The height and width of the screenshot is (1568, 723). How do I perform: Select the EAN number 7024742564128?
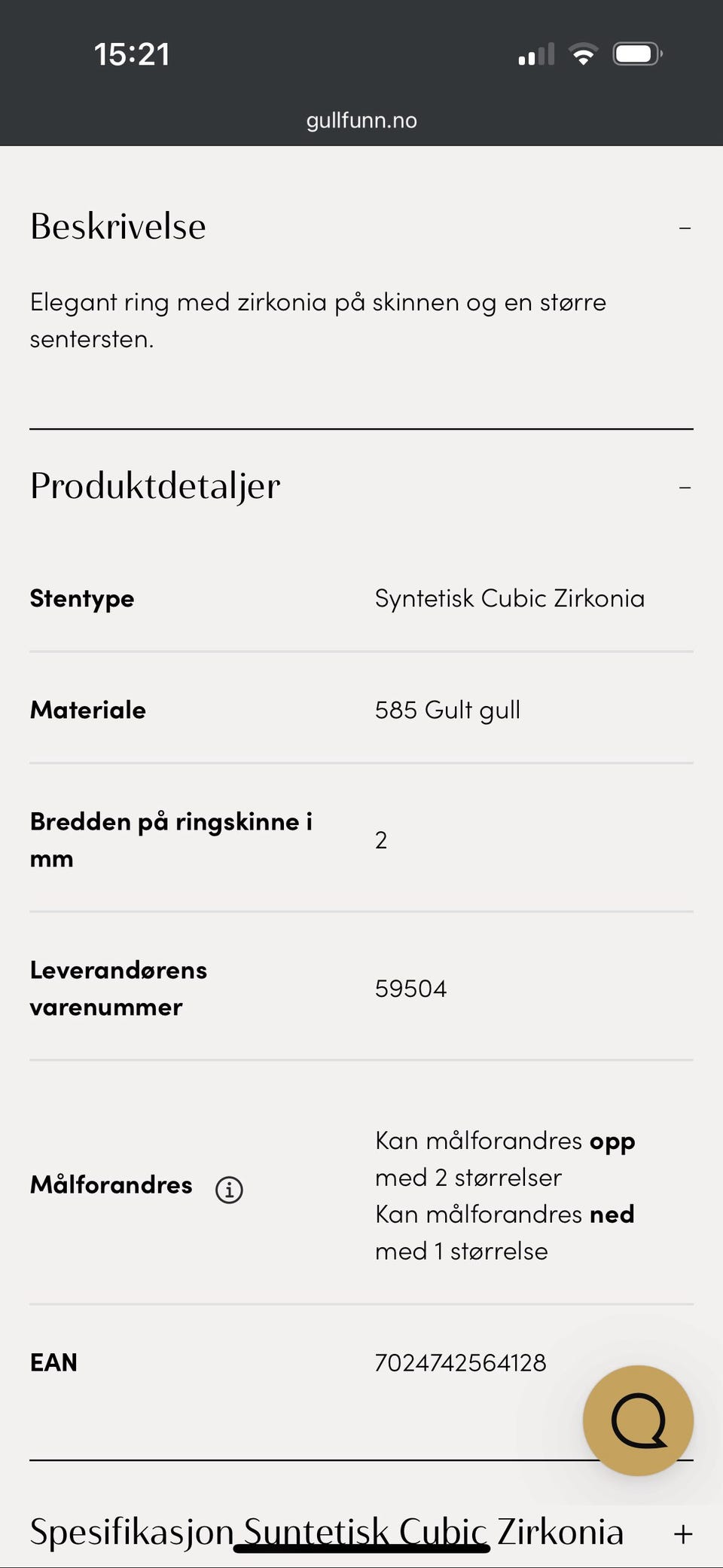(x=461, y=1362)
